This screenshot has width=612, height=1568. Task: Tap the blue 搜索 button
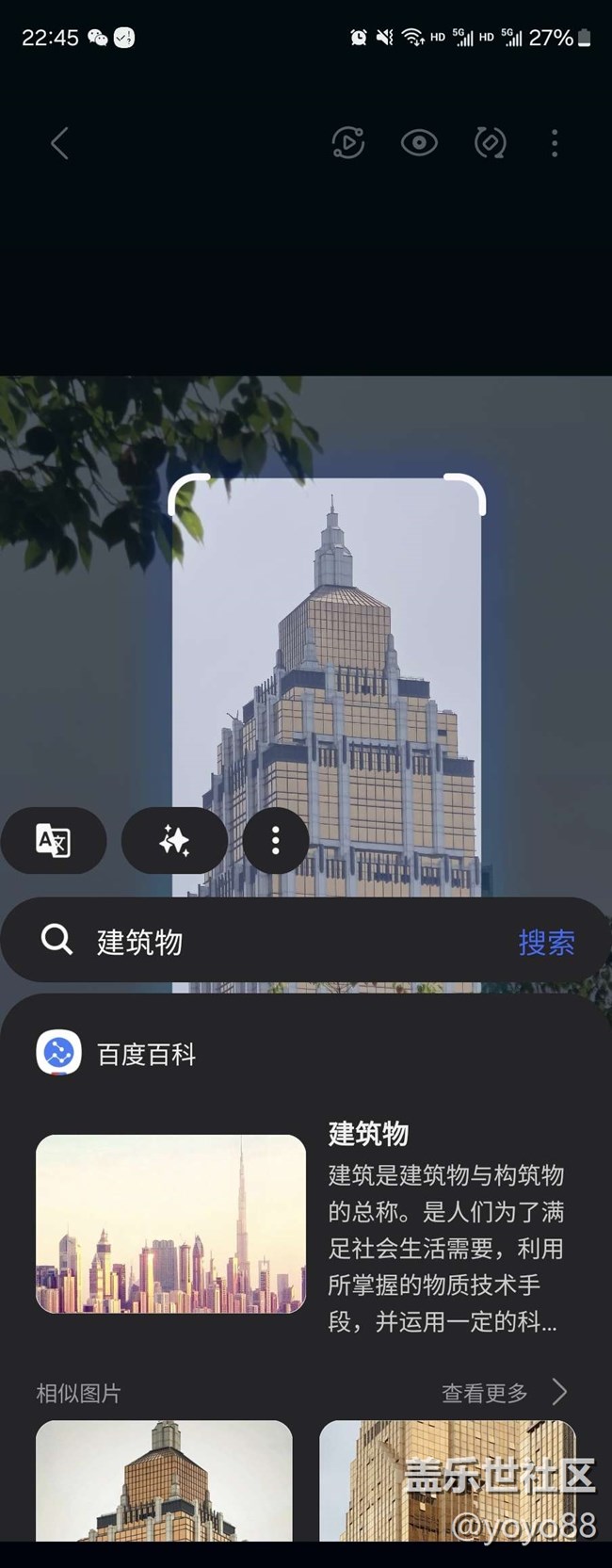pos(546,942)
